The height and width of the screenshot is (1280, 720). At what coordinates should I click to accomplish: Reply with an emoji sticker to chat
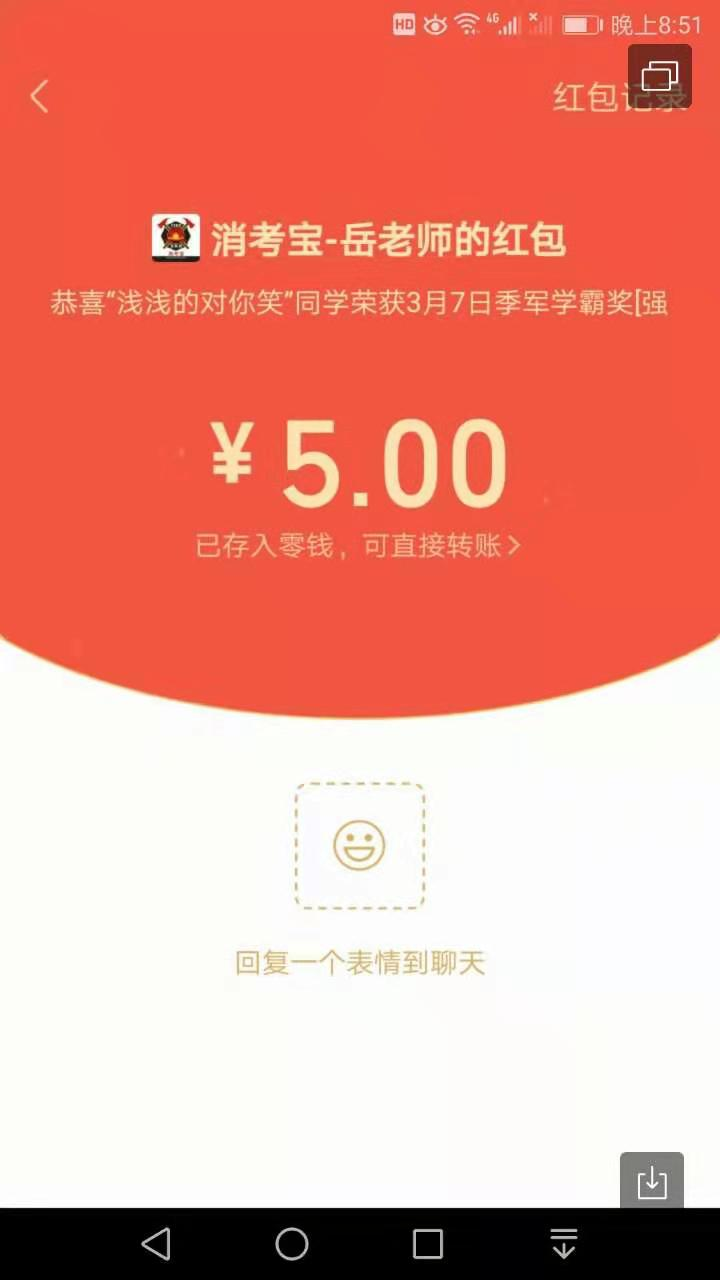pos(359,846)
